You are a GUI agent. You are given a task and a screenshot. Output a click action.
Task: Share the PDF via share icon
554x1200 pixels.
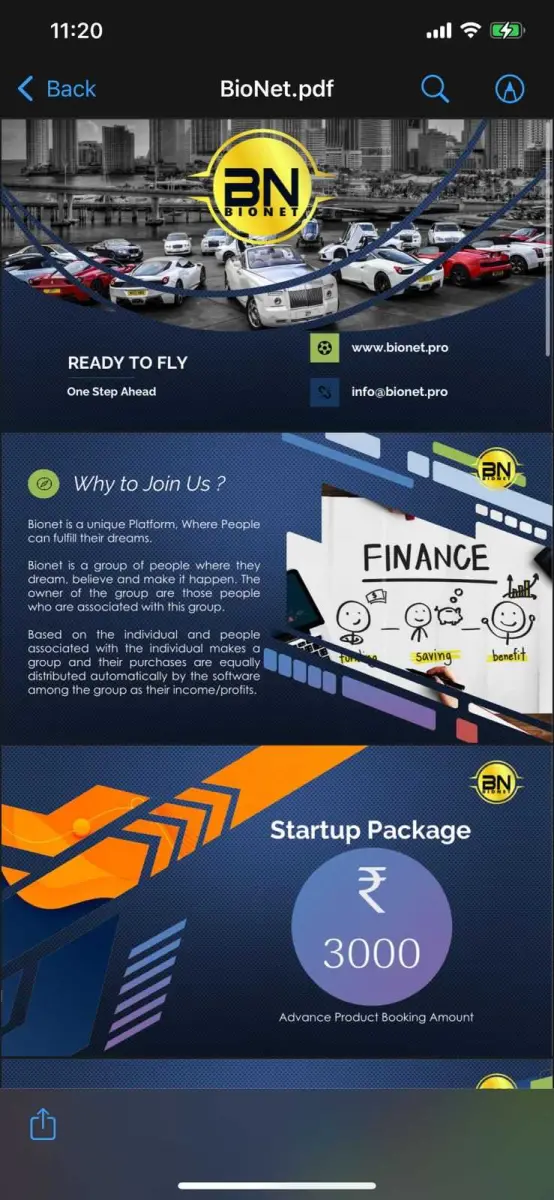(x=43, y=1124)
